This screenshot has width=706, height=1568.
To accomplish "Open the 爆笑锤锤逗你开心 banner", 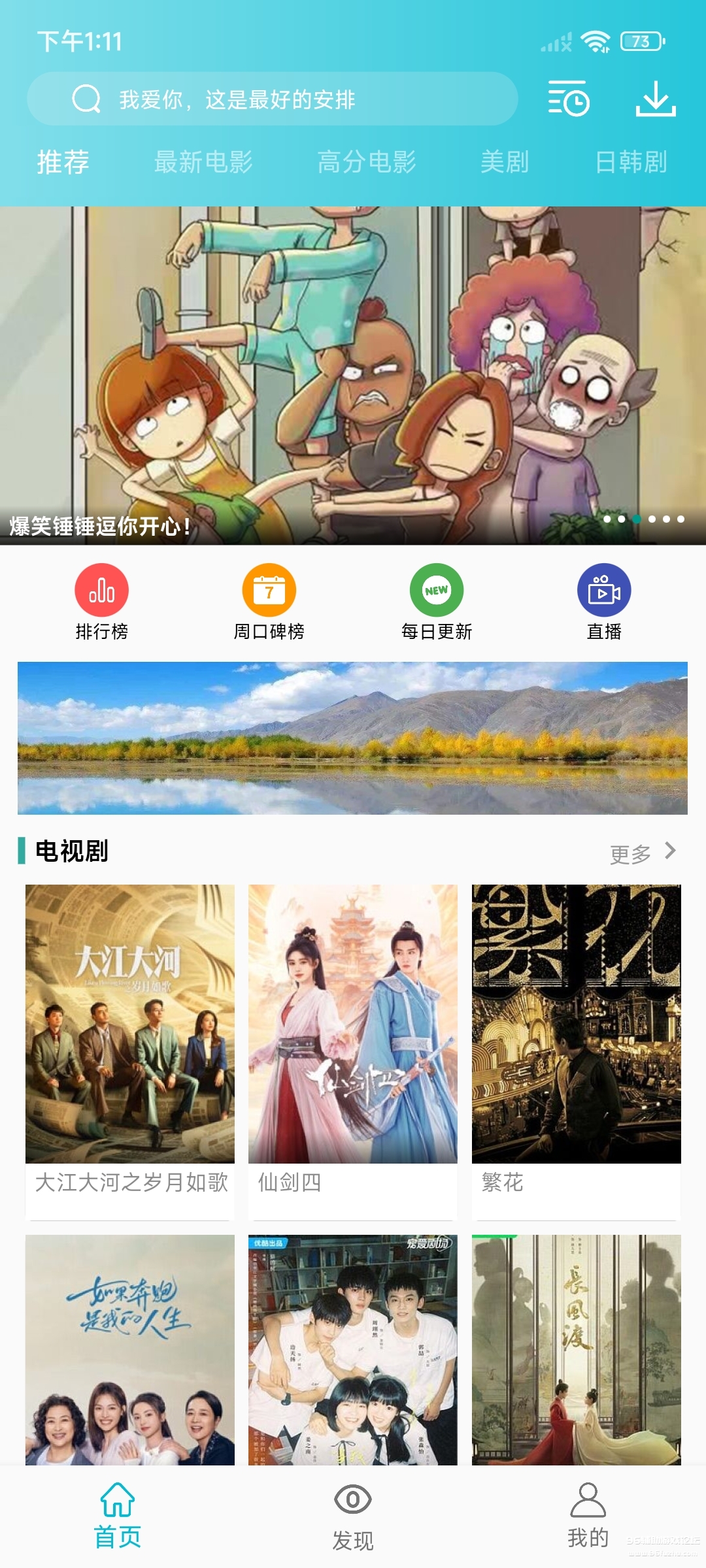I will pos(353,376).
